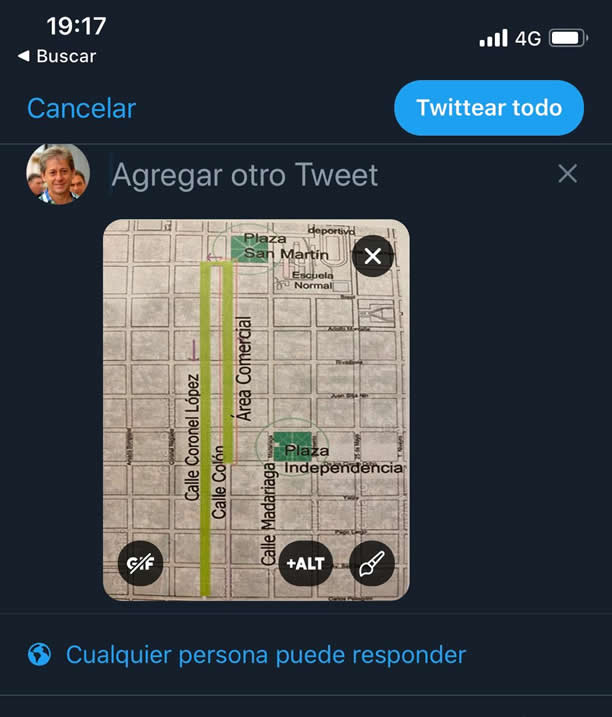The image size is (612, 717).
Task: Edit the image with the brush icon
Action: coord(371,563)
